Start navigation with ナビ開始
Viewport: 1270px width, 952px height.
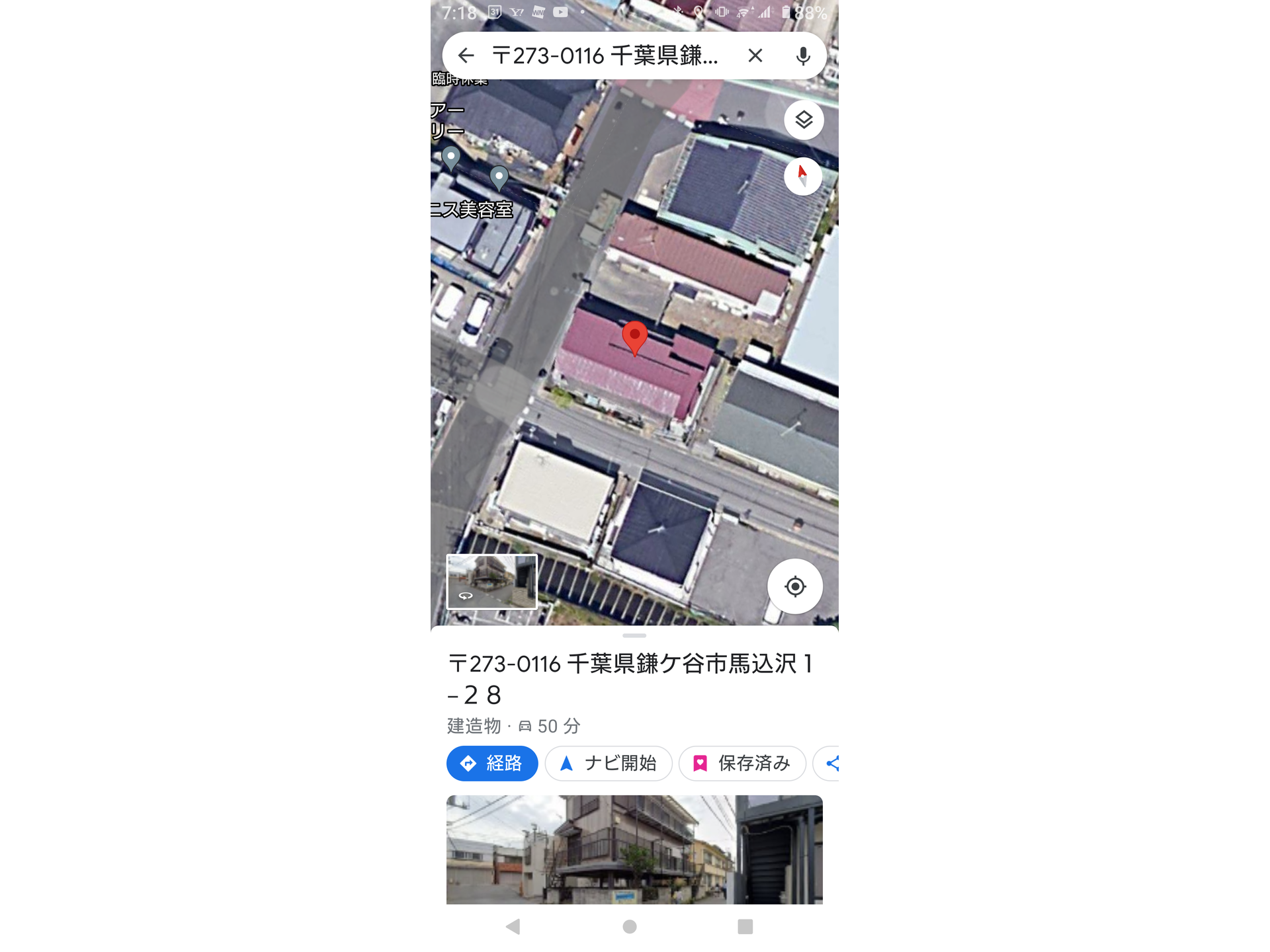(x=608, y=764)
